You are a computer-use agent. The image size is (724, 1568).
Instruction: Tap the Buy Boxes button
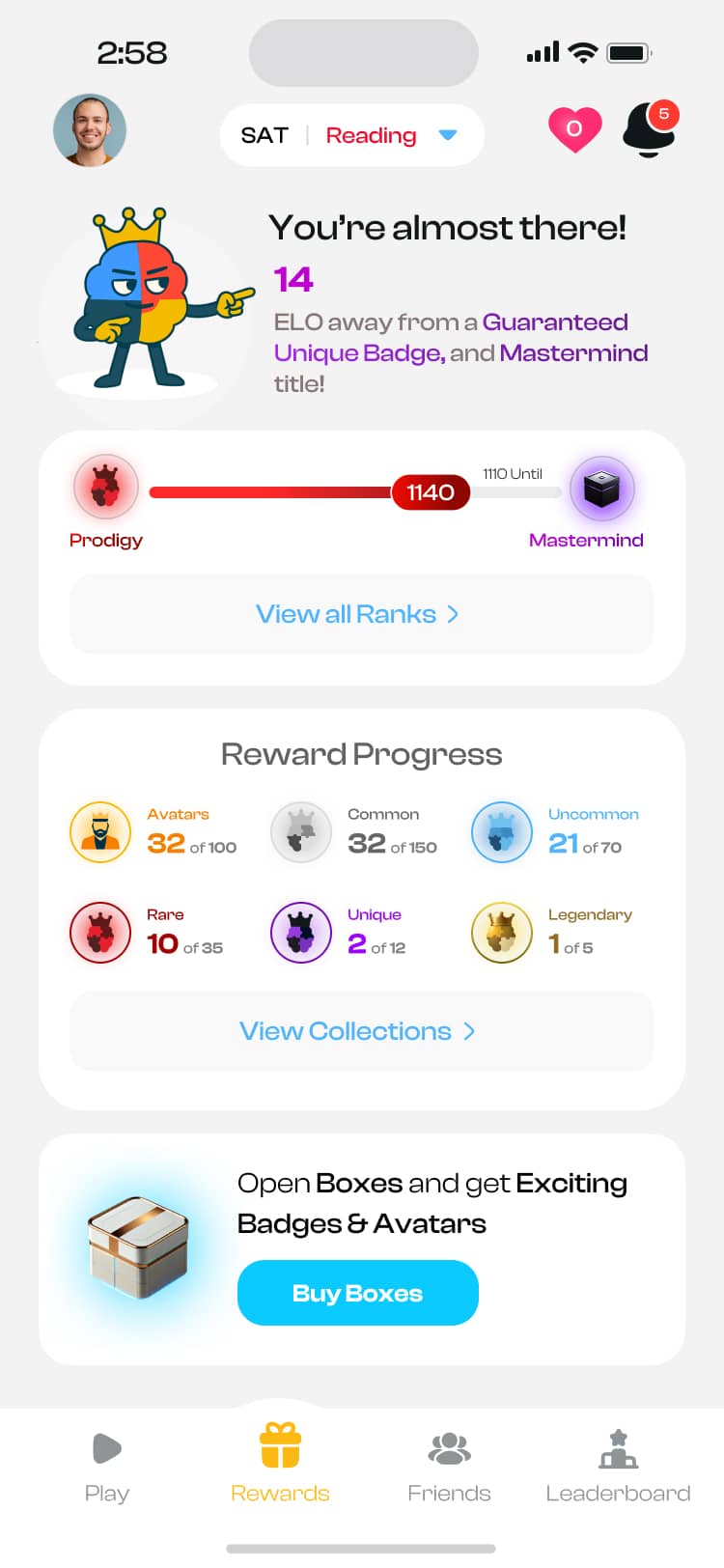pyautogui.click(x=358, y=1293)
